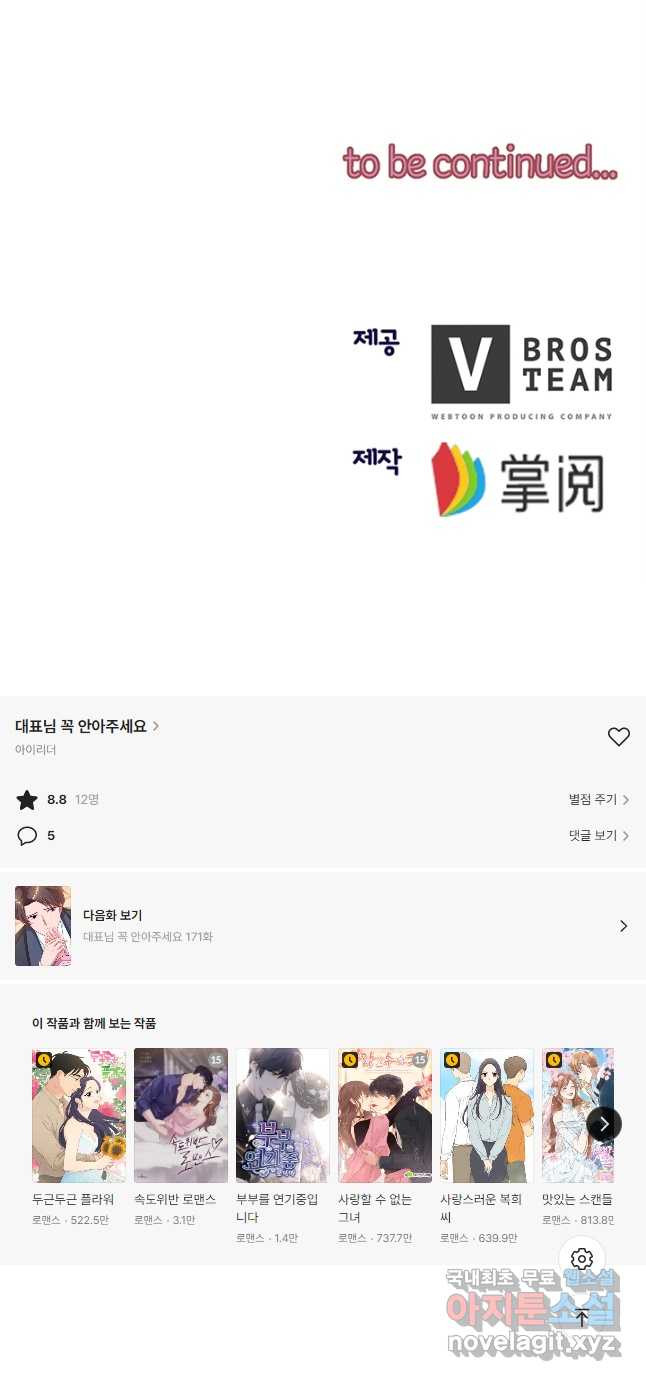Open 별점 주기 to rate this episode
Image resolution: width=646 pixels, height=1381 pixels.
coord(598,800)
